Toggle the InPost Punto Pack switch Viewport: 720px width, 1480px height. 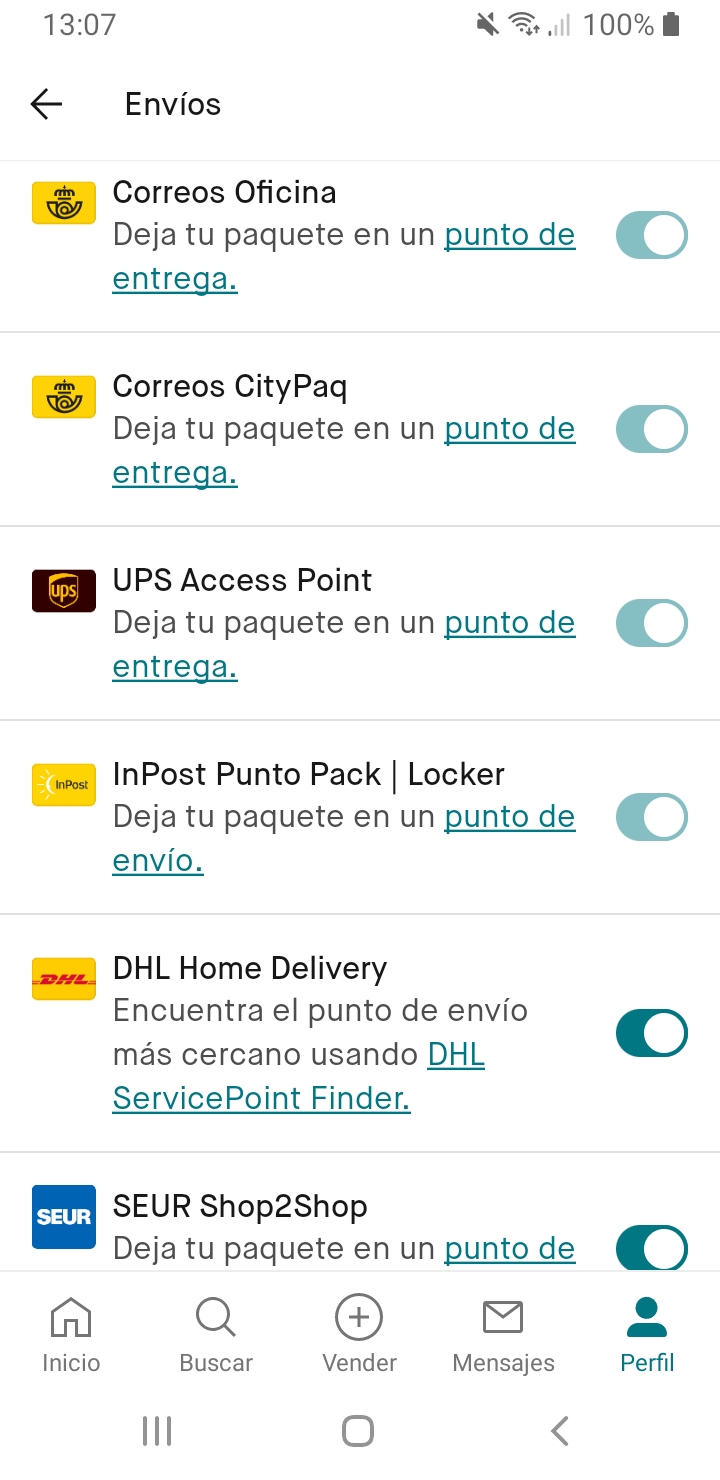pos(651,818)
